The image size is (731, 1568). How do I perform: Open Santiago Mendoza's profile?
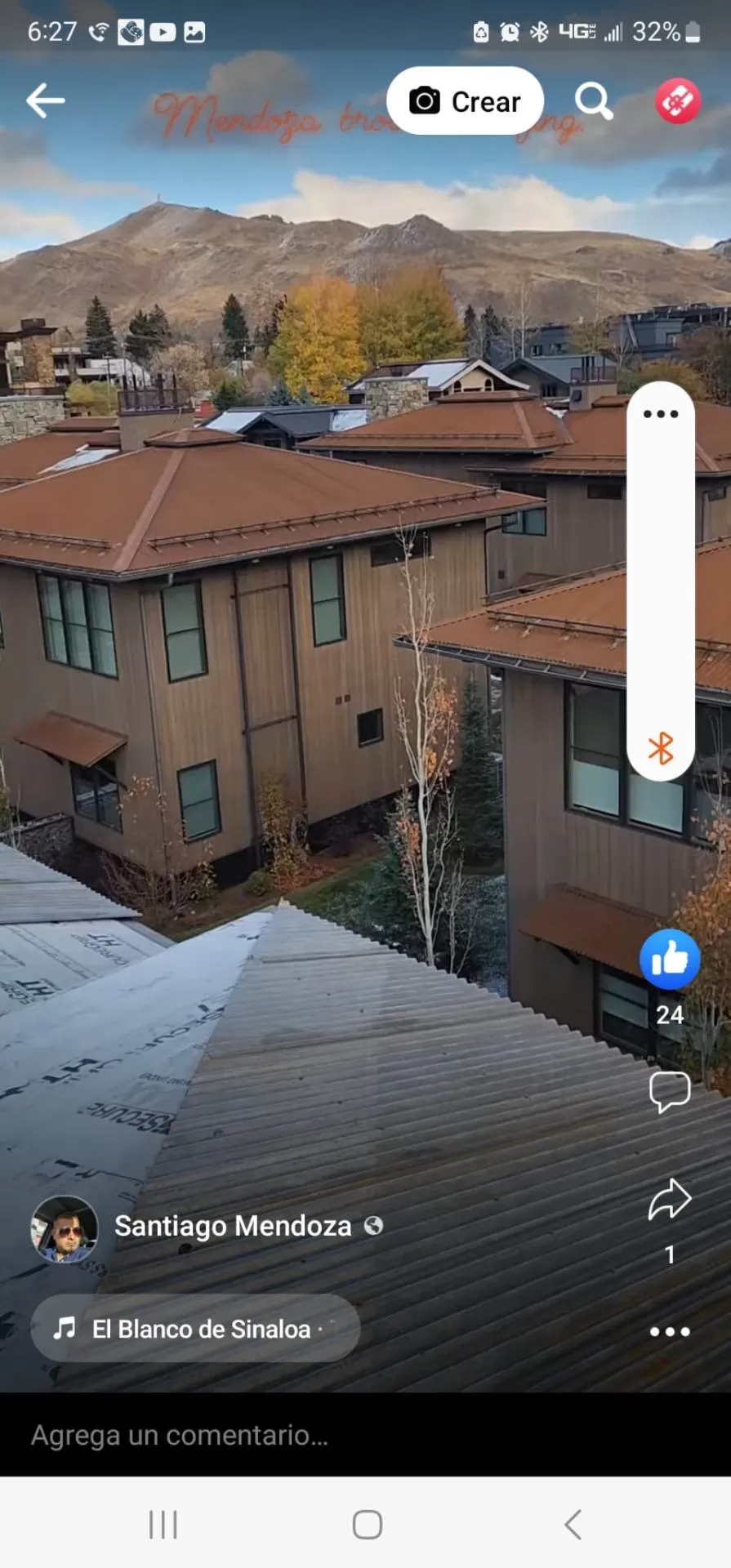click(232, 1226)
